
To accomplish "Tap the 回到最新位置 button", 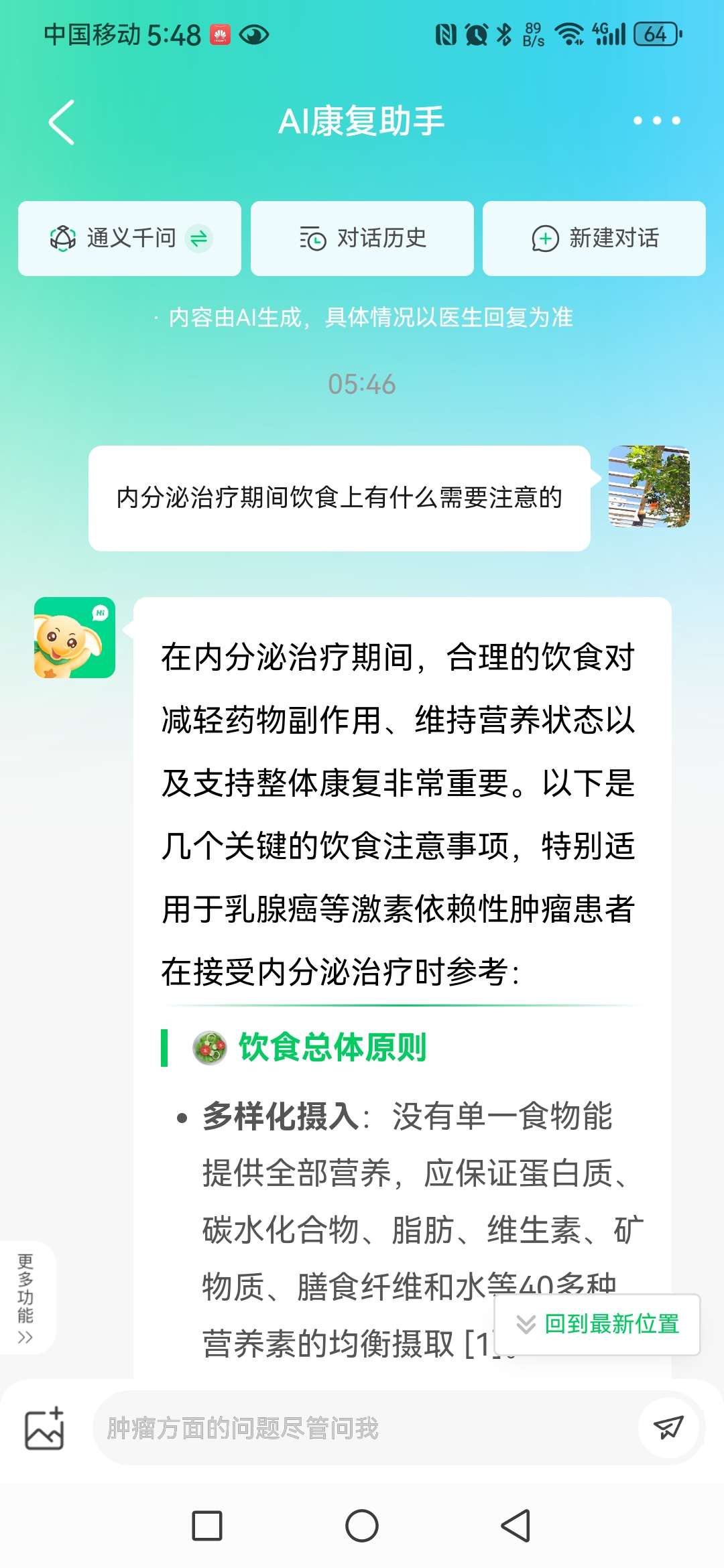I will (x=599, y=1323).
